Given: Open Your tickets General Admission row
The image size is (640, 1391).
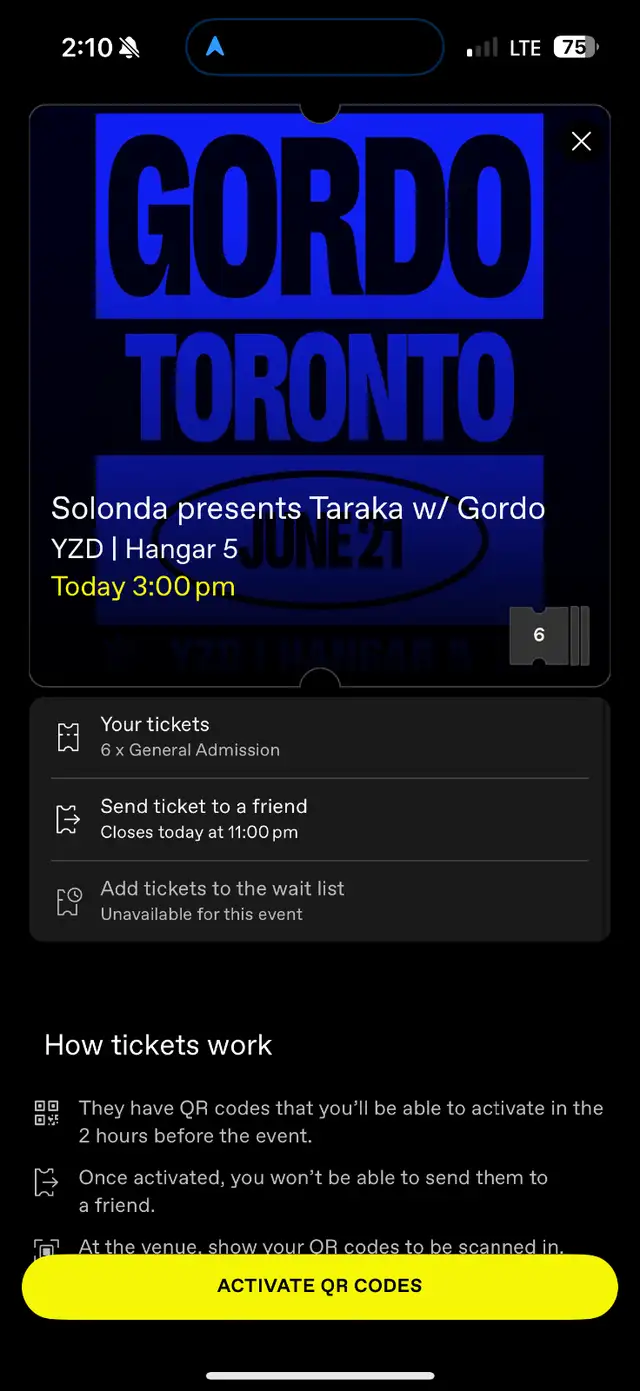Looking at the screenshot, I should coord(320,737).
